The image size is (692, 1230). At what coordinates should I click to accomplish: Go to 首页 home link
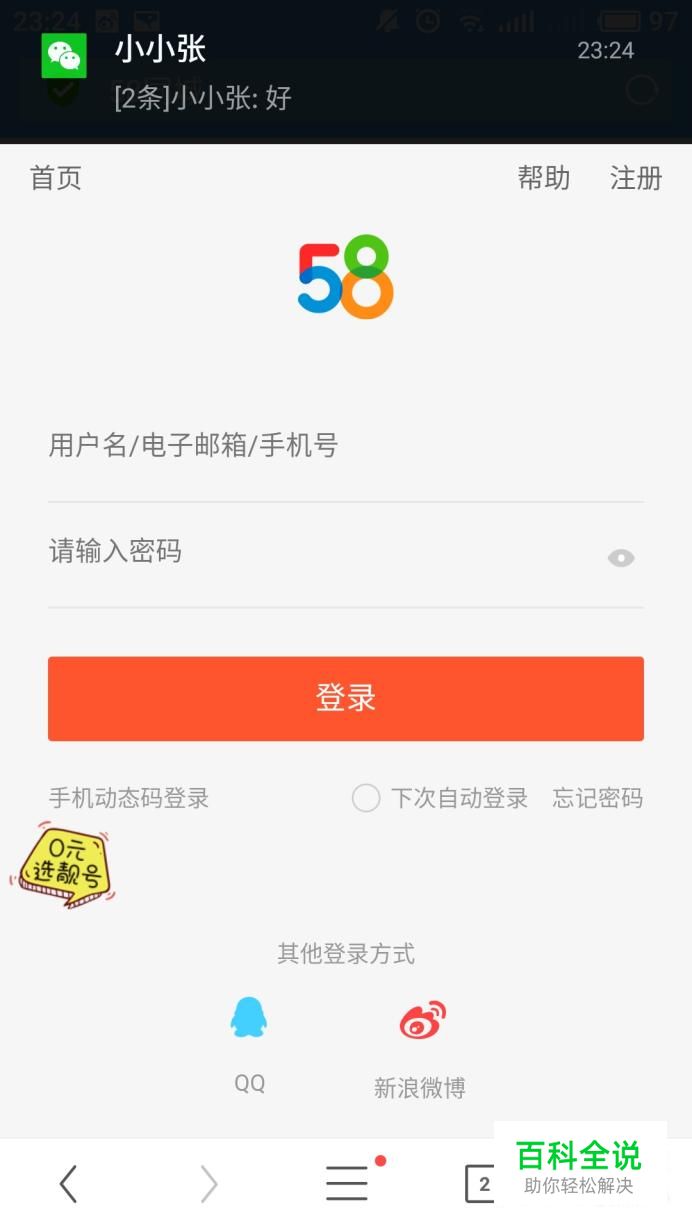56,178
